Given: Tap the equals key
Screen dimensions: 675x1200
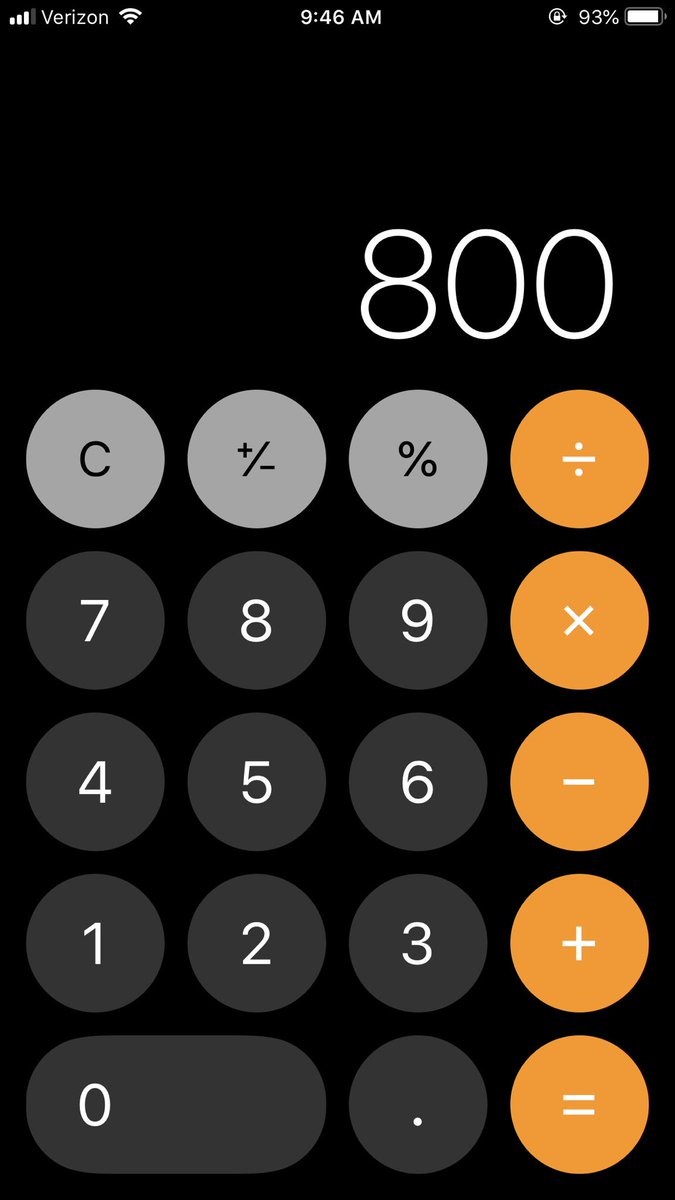Looking at the screenshot, I should pos(580,1105).
